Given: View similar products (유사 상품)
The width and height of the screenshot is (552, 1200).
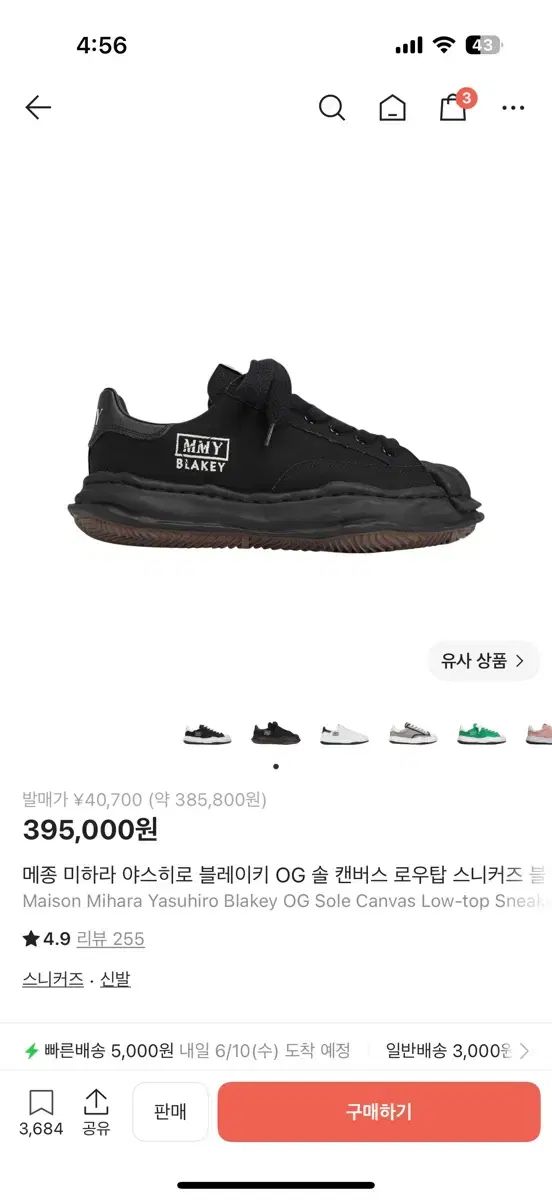Looking at the screenshot, I should click(x=484, y=661).
